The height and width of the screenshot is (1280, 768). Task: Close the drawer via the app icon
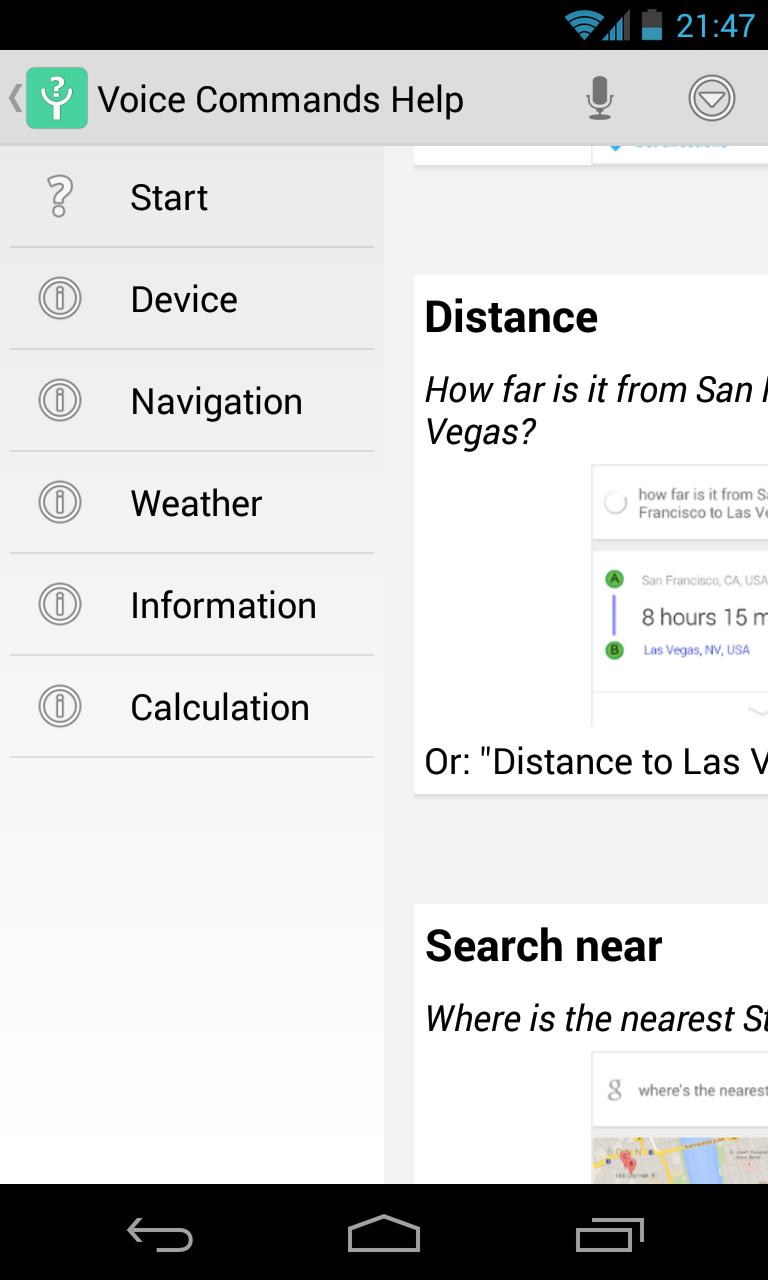tap(56, 98)
